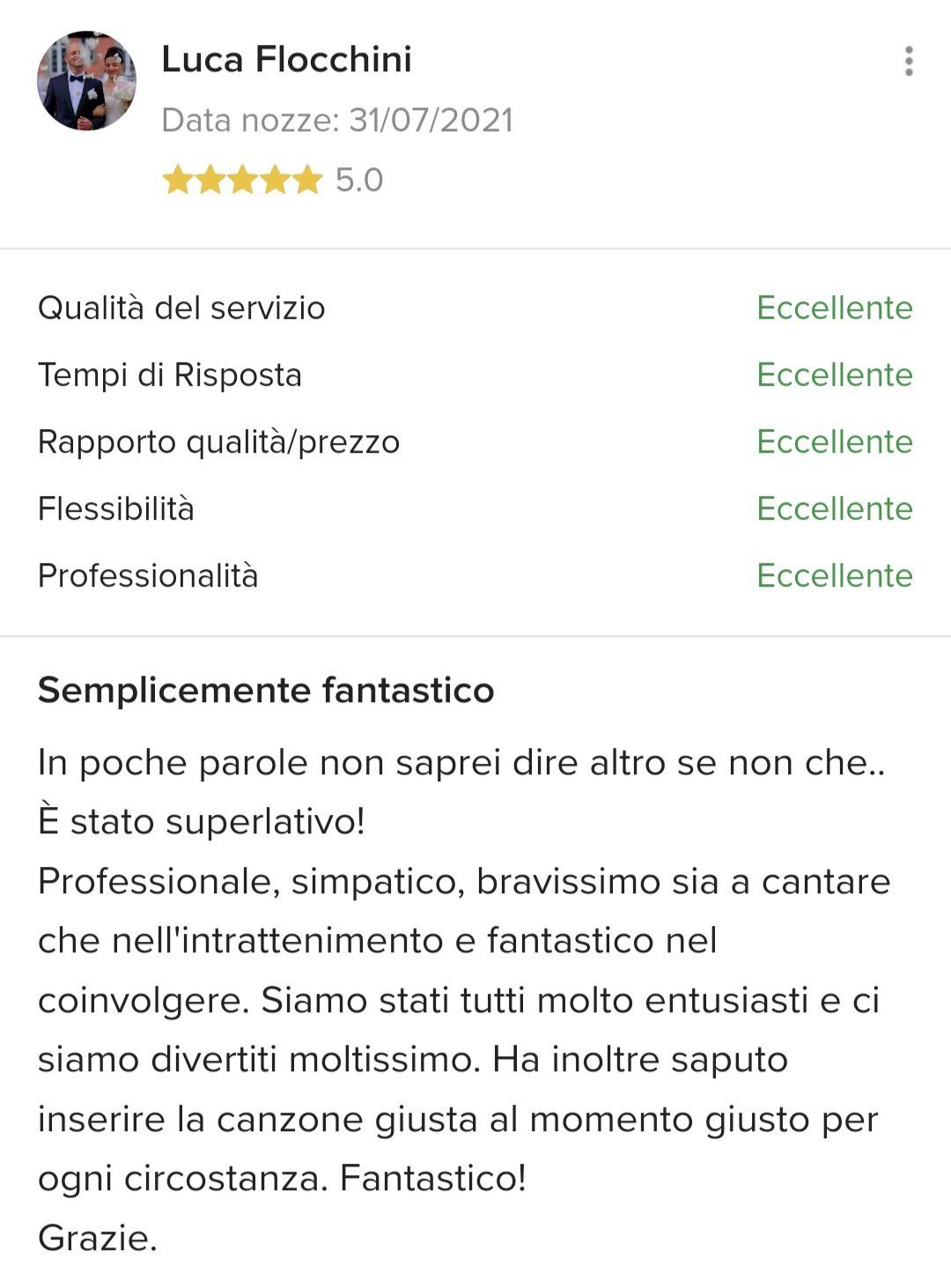Open Luca Flocchini's profile photo
This screenshot has height=1288, width=951.
coord(86,81)
